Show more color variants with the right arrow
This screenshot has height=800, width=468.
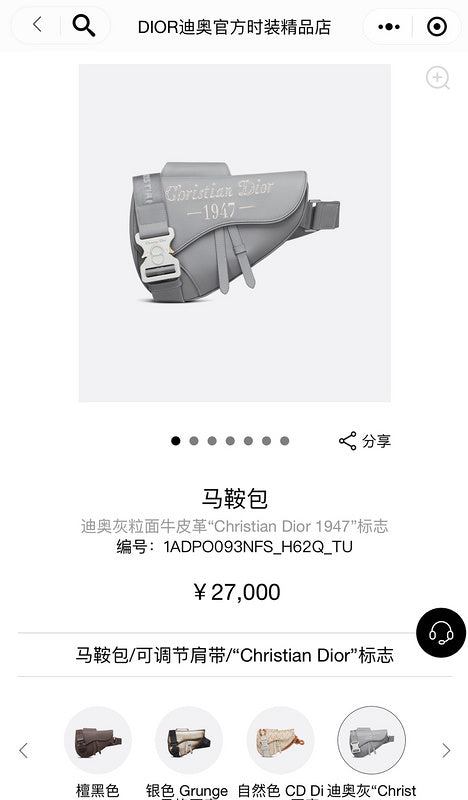446,750
